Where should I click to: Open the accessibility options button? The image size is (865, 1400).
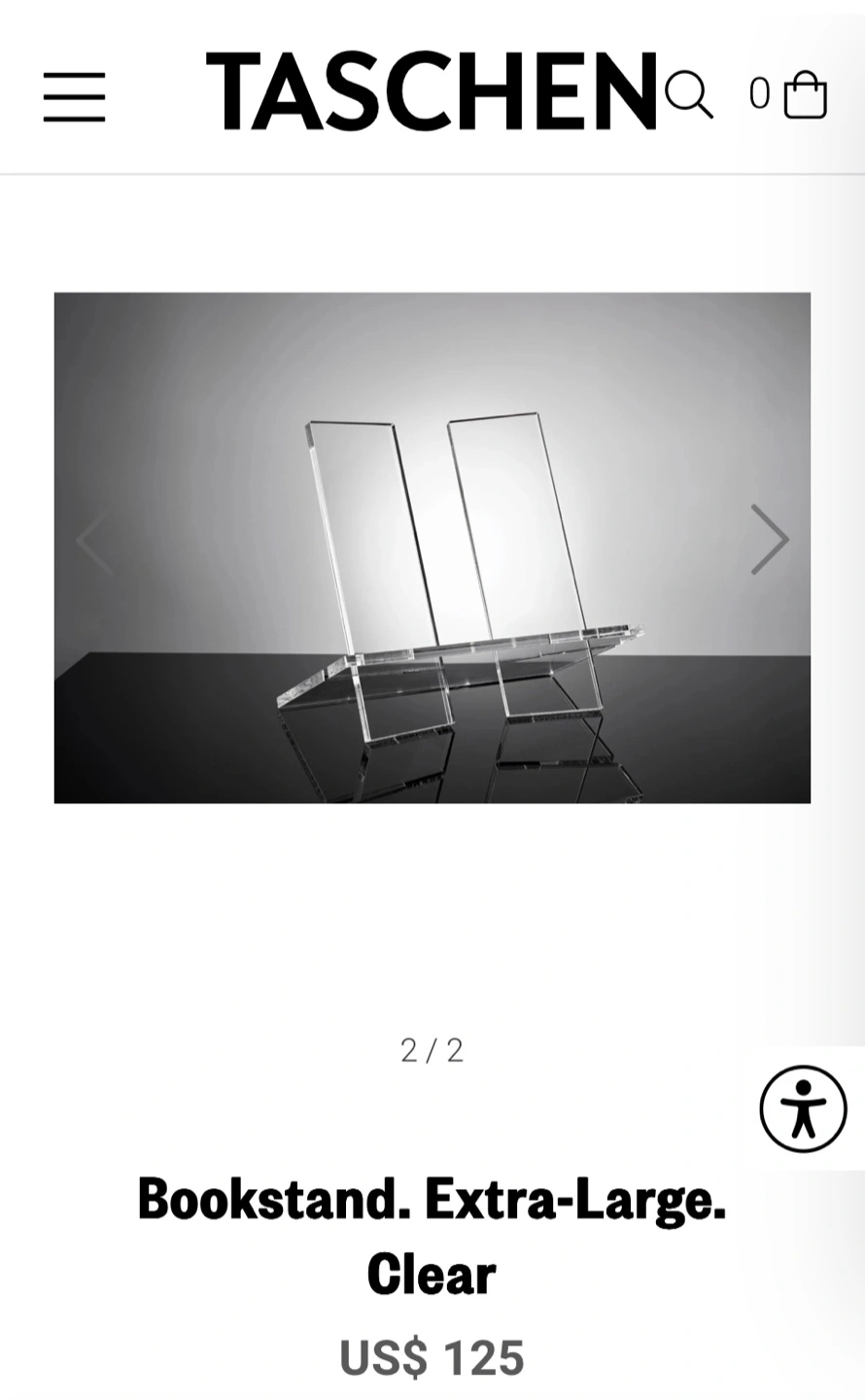point(804,1108)
